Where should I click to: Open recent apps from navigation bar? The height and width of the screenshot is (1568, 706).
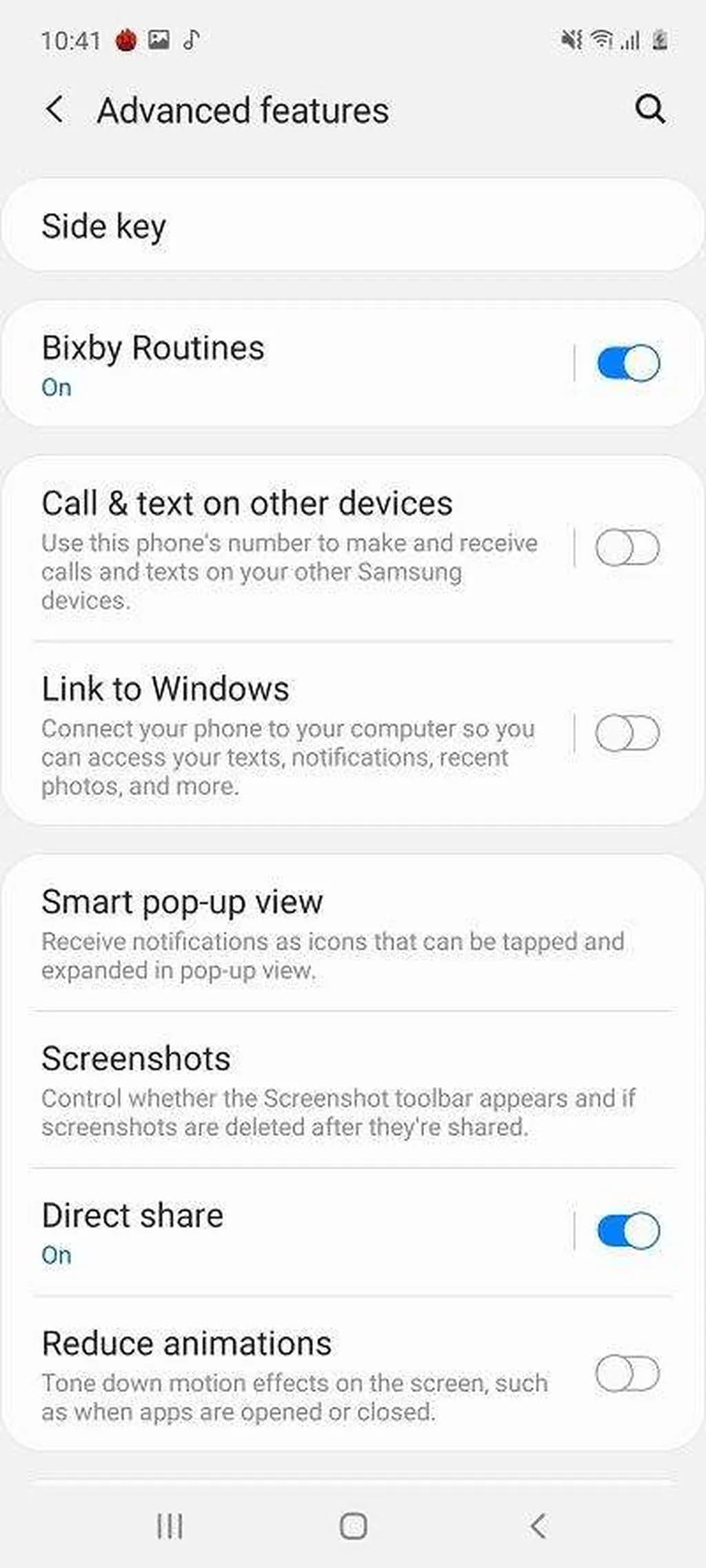[x=170, y=1526]
